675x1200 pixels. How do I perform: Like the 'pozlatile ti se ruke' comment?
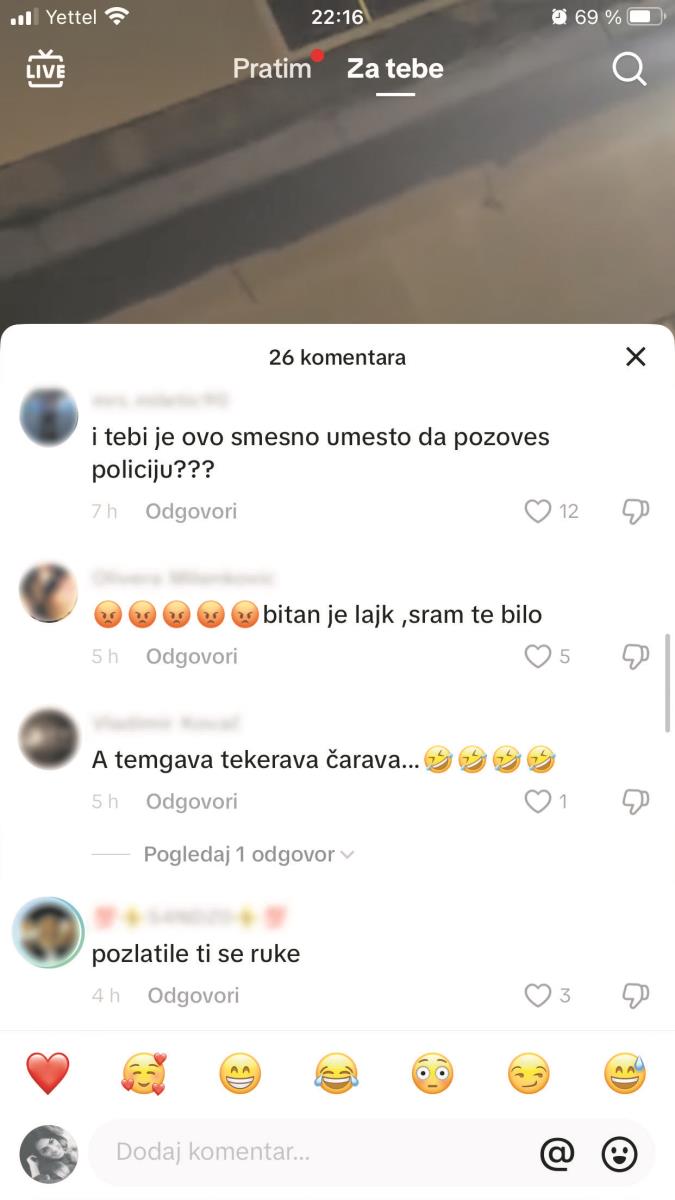coord(538,995)
